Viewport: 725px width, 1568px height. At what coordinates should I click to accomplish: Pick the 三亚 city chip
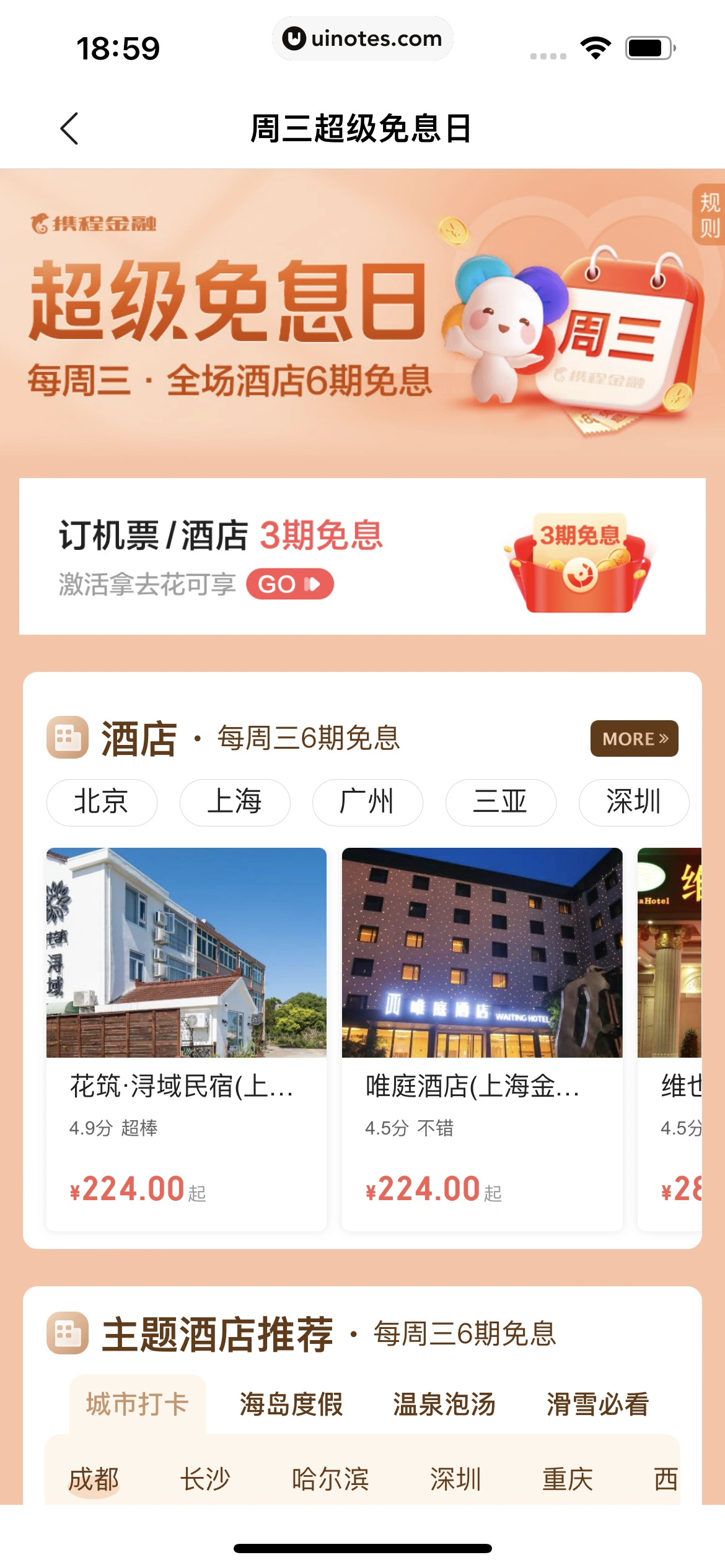click(x=500, y=802)
